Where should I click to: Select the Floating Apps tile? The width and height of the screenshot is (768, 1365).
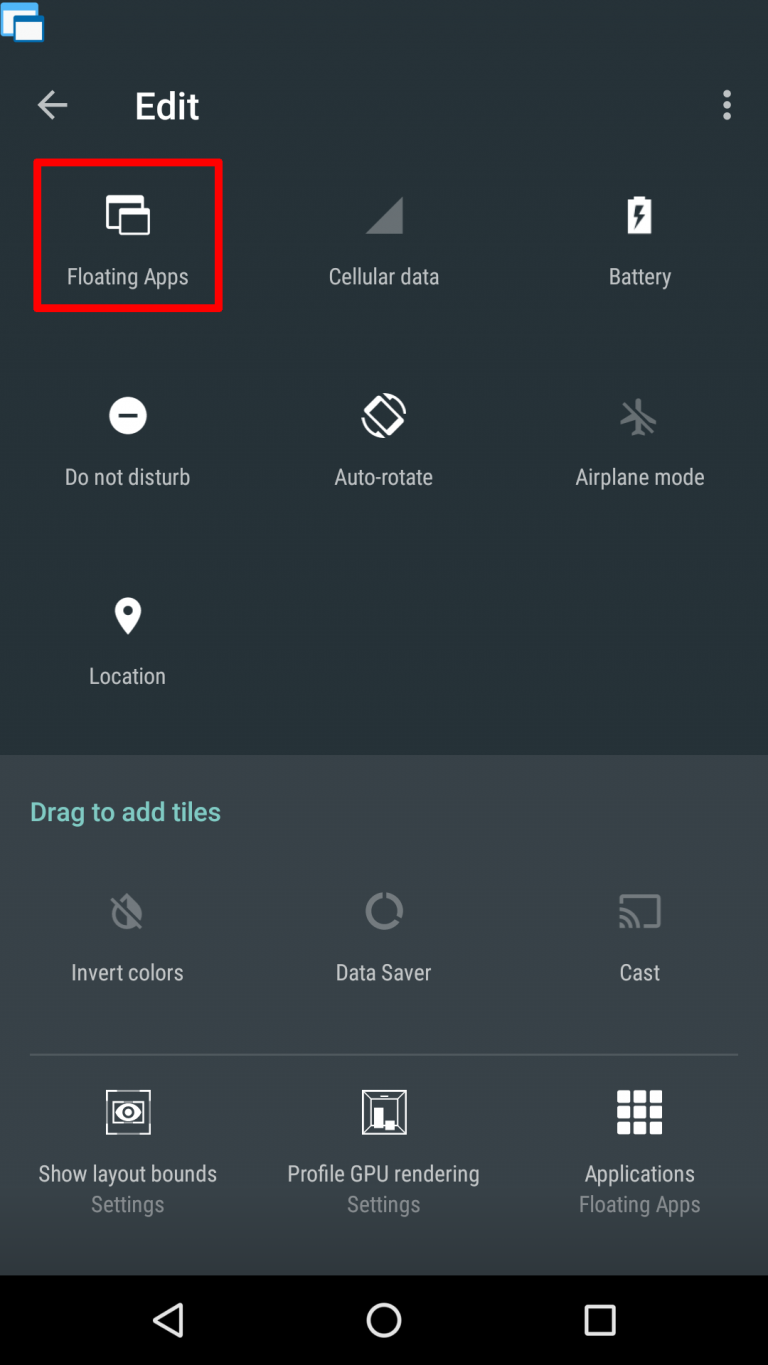coord(128,237)
